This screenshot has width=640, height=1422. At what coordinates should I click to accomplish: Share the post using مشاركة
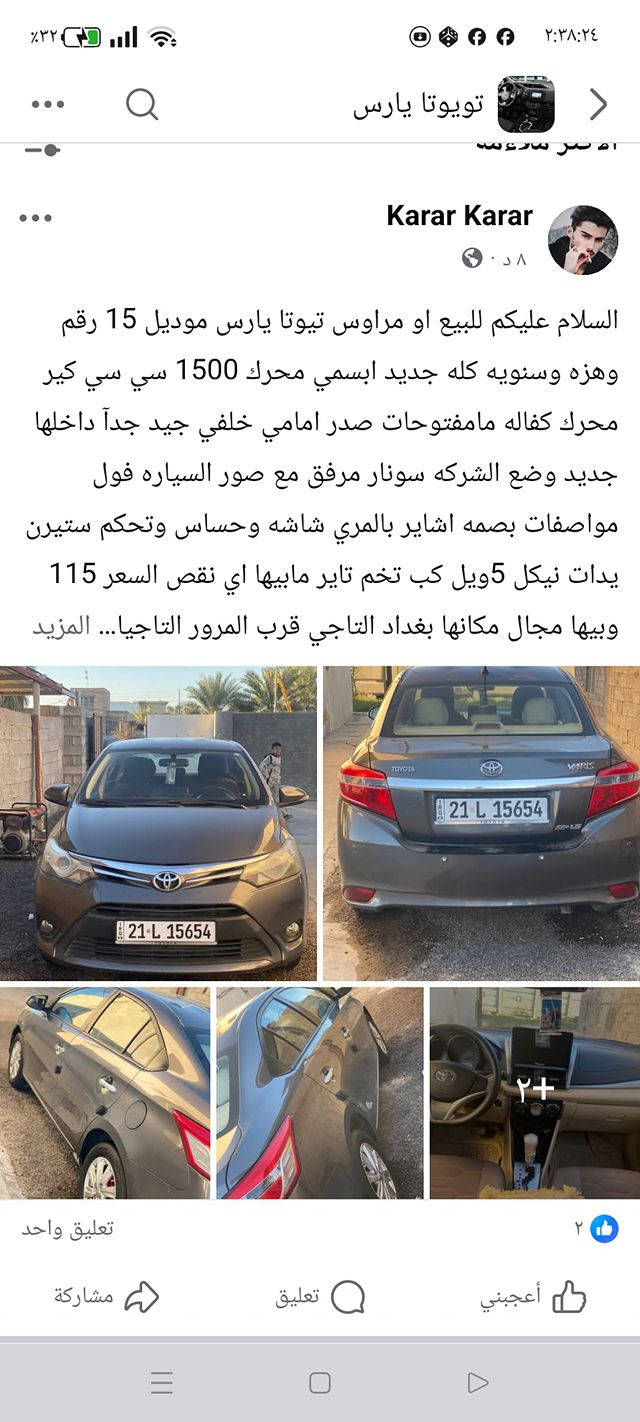[x=106, y=1297]
